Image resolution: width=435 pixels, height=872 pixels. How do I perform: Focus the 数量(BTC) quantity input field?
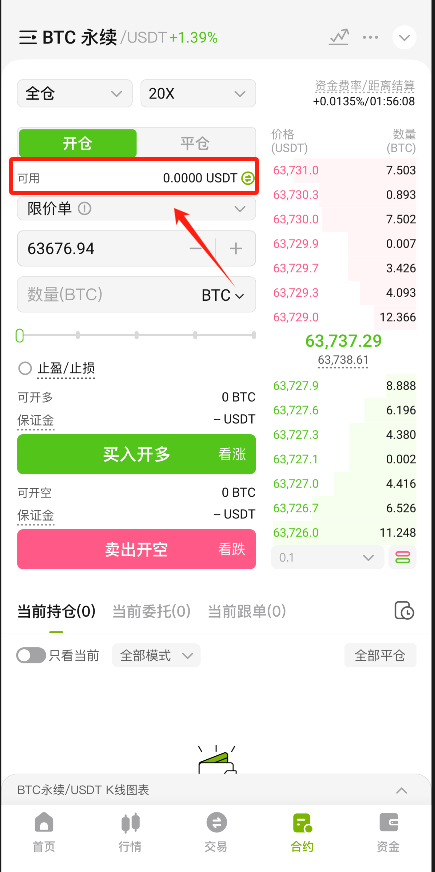pyautogui.click(x=106, y=295)
